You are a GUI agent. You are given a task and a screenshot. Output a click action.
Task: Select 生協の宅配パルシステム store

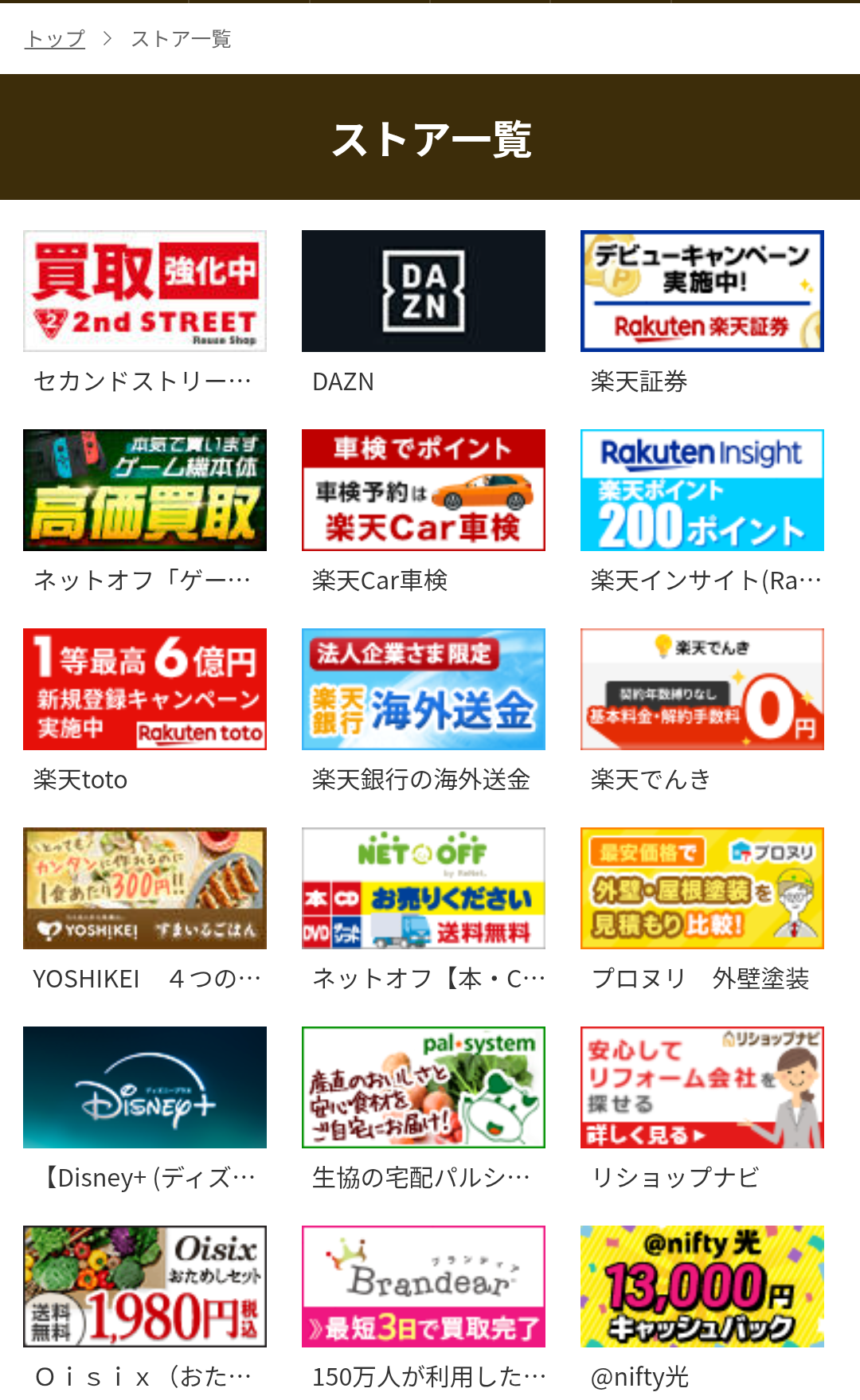click(424, 1088)
